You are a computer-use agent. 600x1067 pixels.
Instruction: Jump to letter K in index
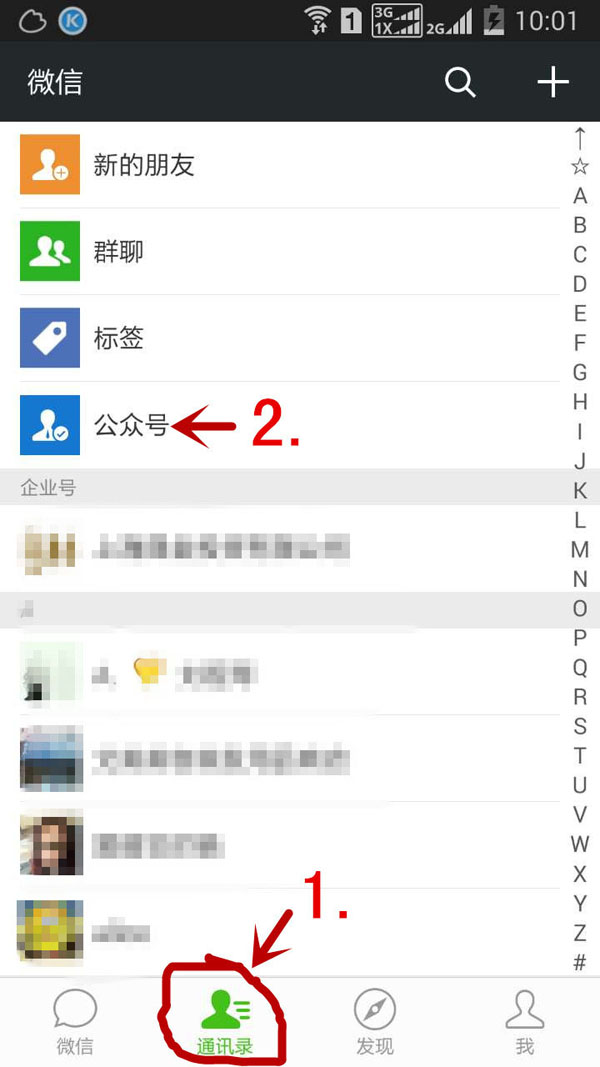(580, 491)
